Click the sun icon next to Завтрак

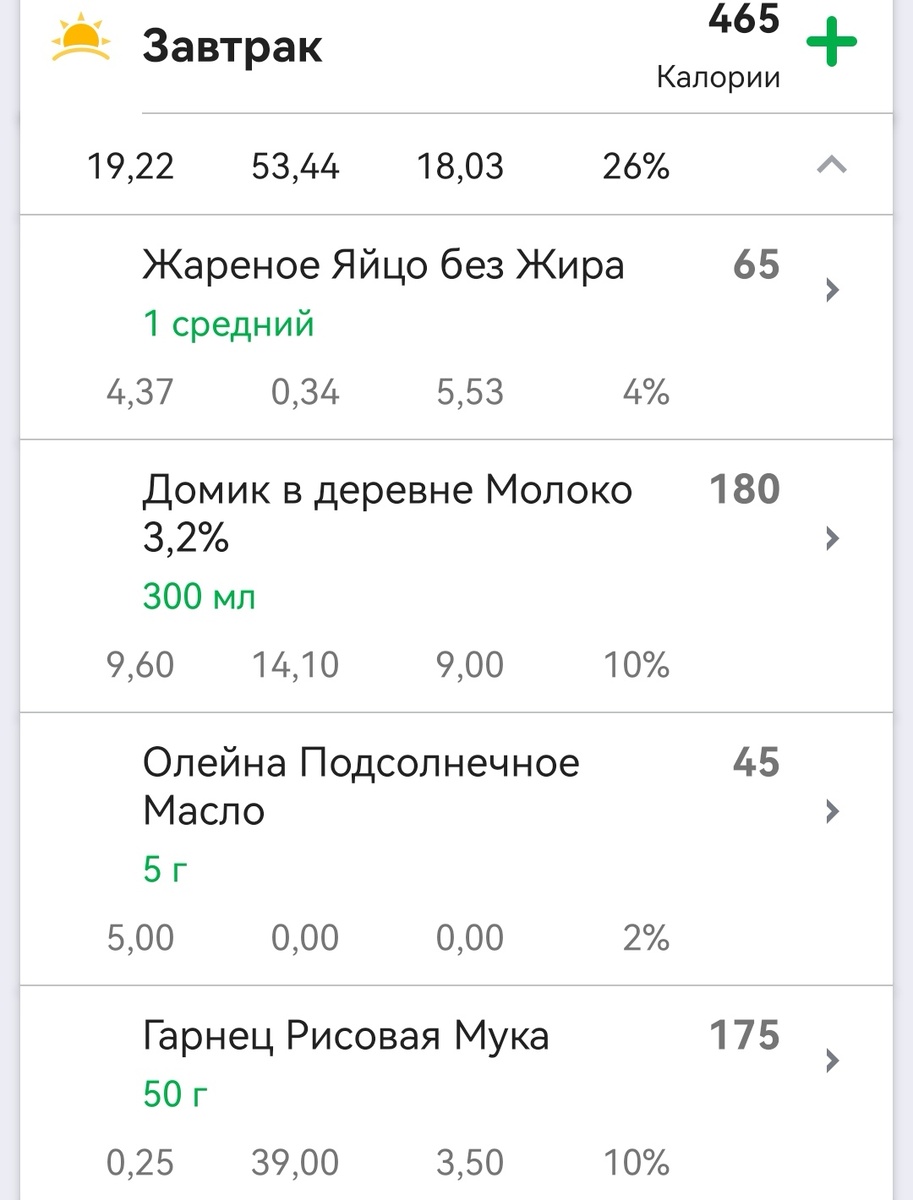80,38
